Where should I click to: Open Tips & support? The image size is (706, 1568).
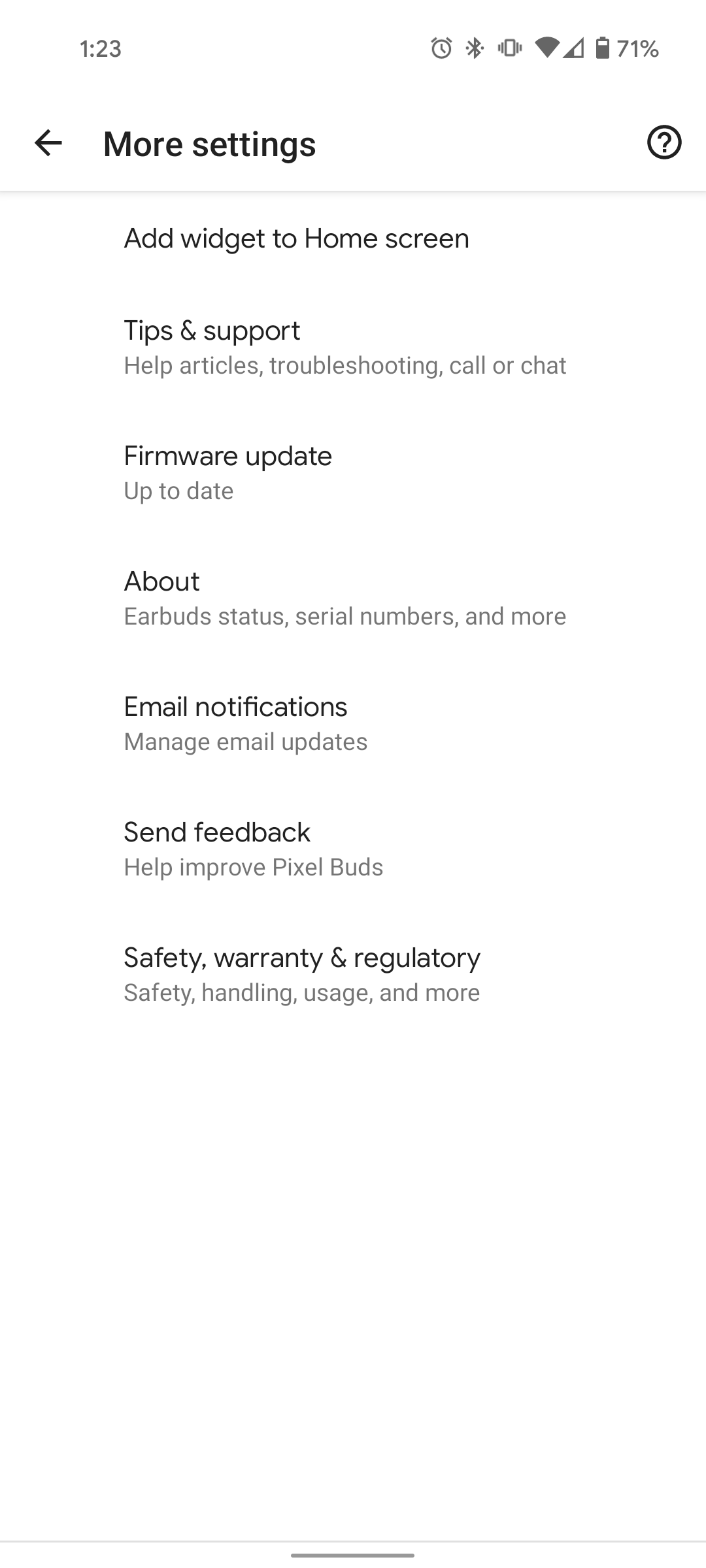tap(353, 348)
